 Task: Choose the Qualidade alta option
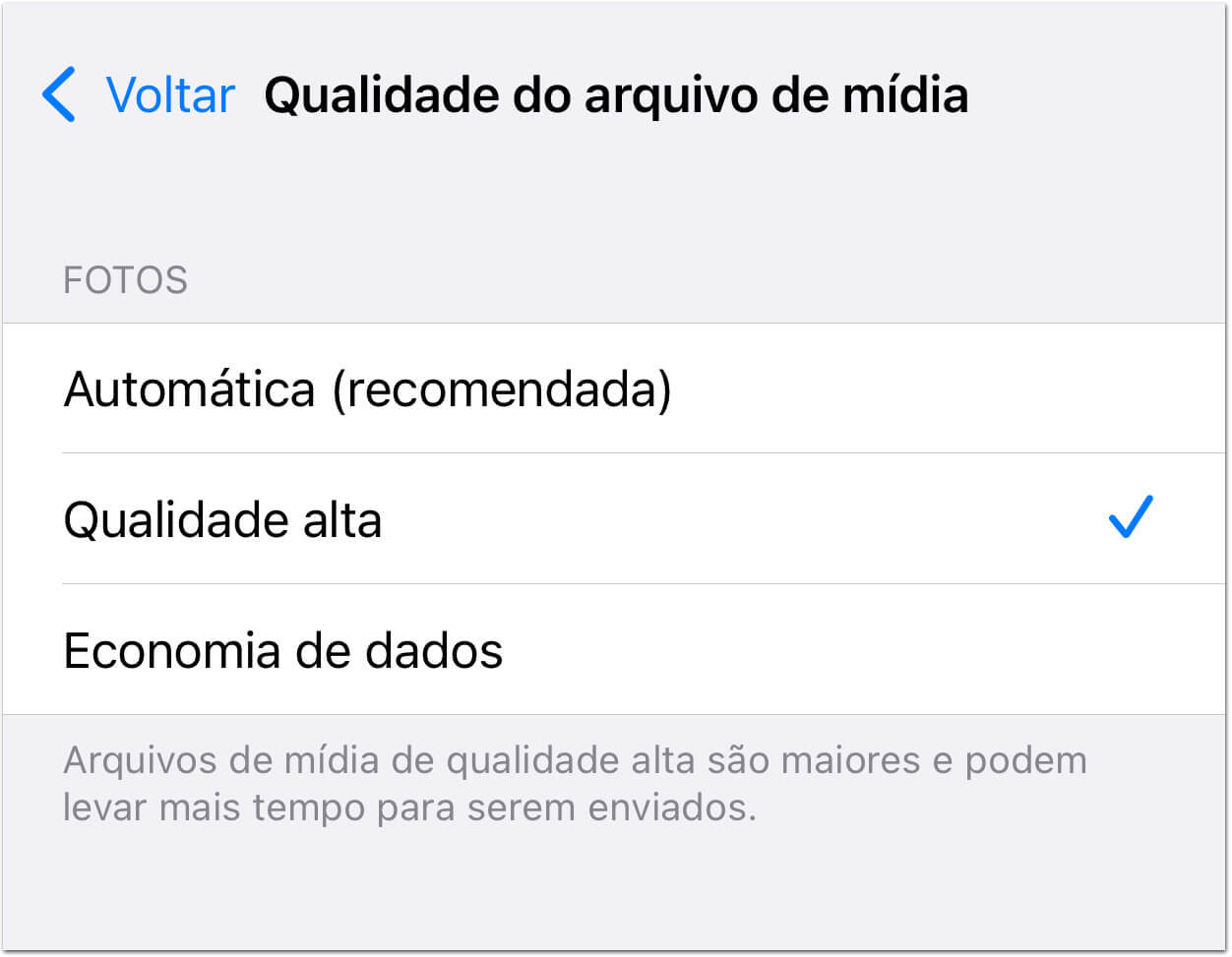pyautogui.click(x=223, y=519)
